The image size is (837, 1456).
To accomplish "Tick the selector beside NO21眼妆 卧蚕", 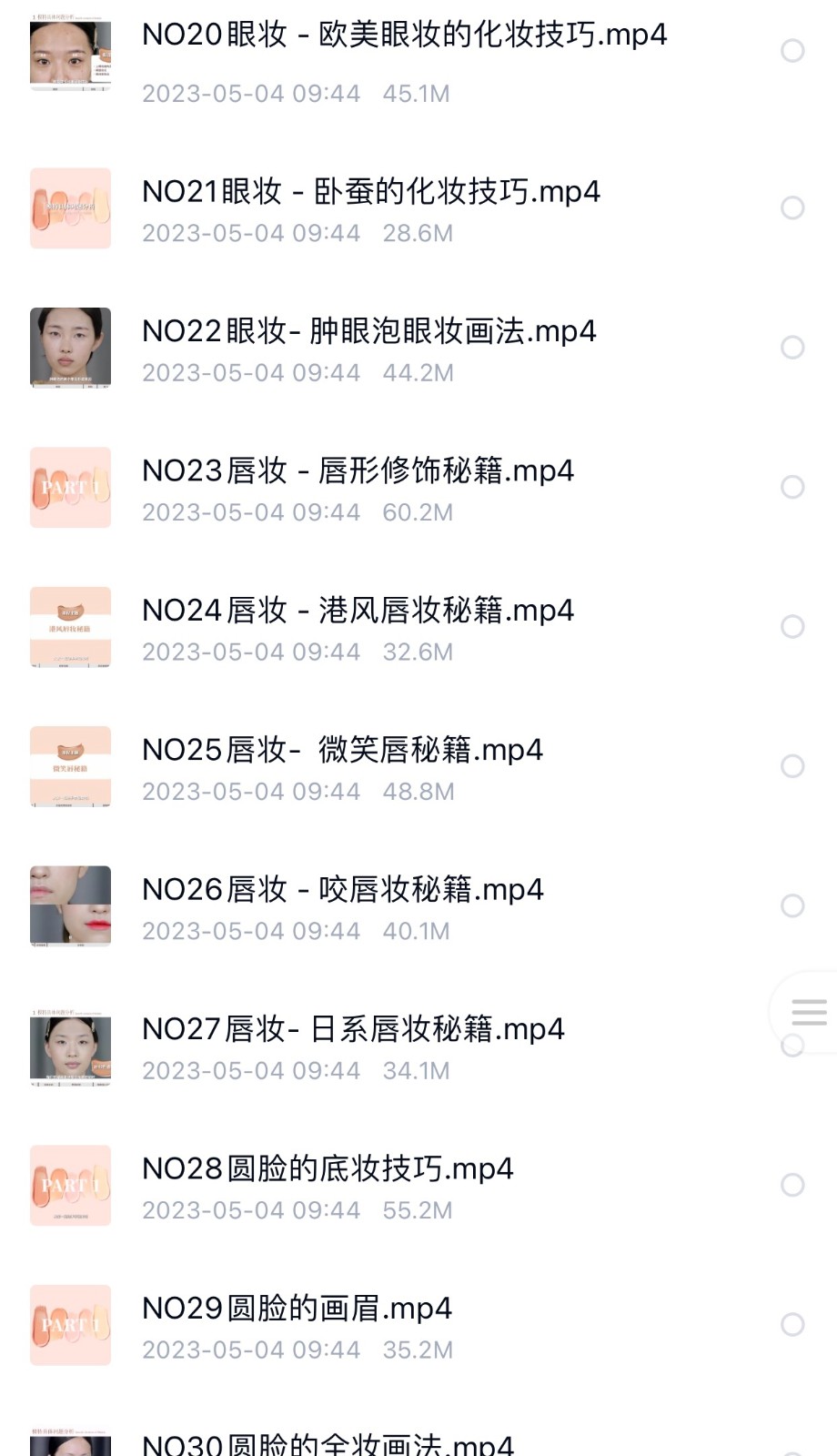I will (792, 208).
